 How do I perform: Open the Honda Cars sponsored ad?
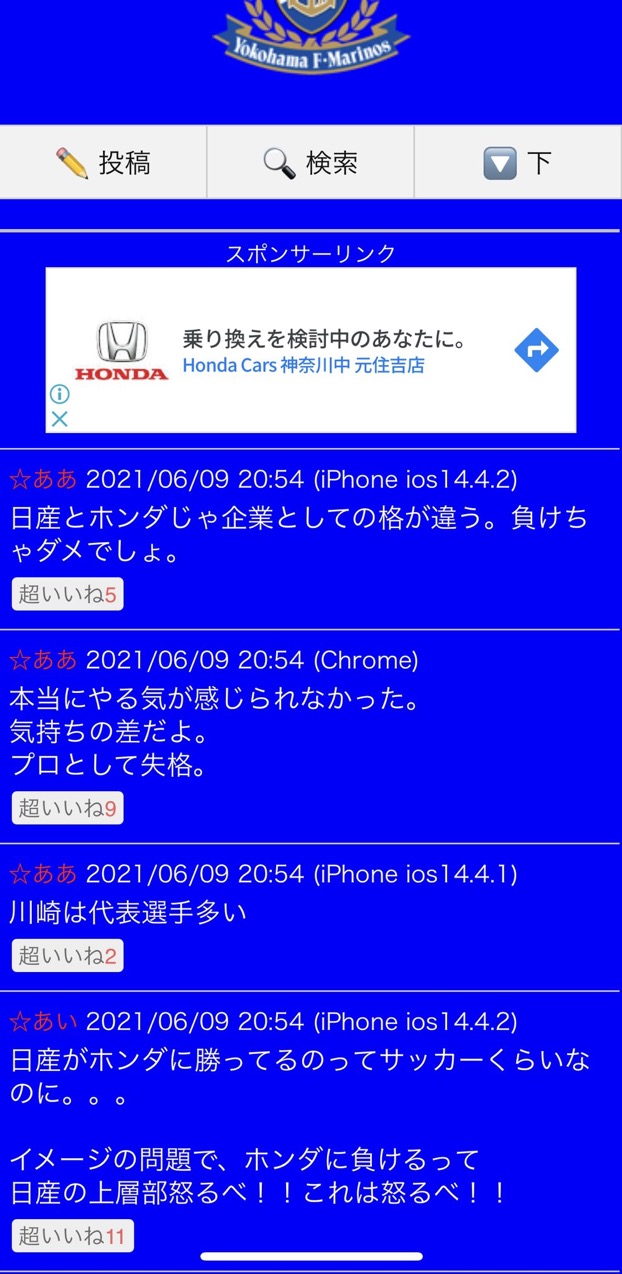click(x=311, y=350)
